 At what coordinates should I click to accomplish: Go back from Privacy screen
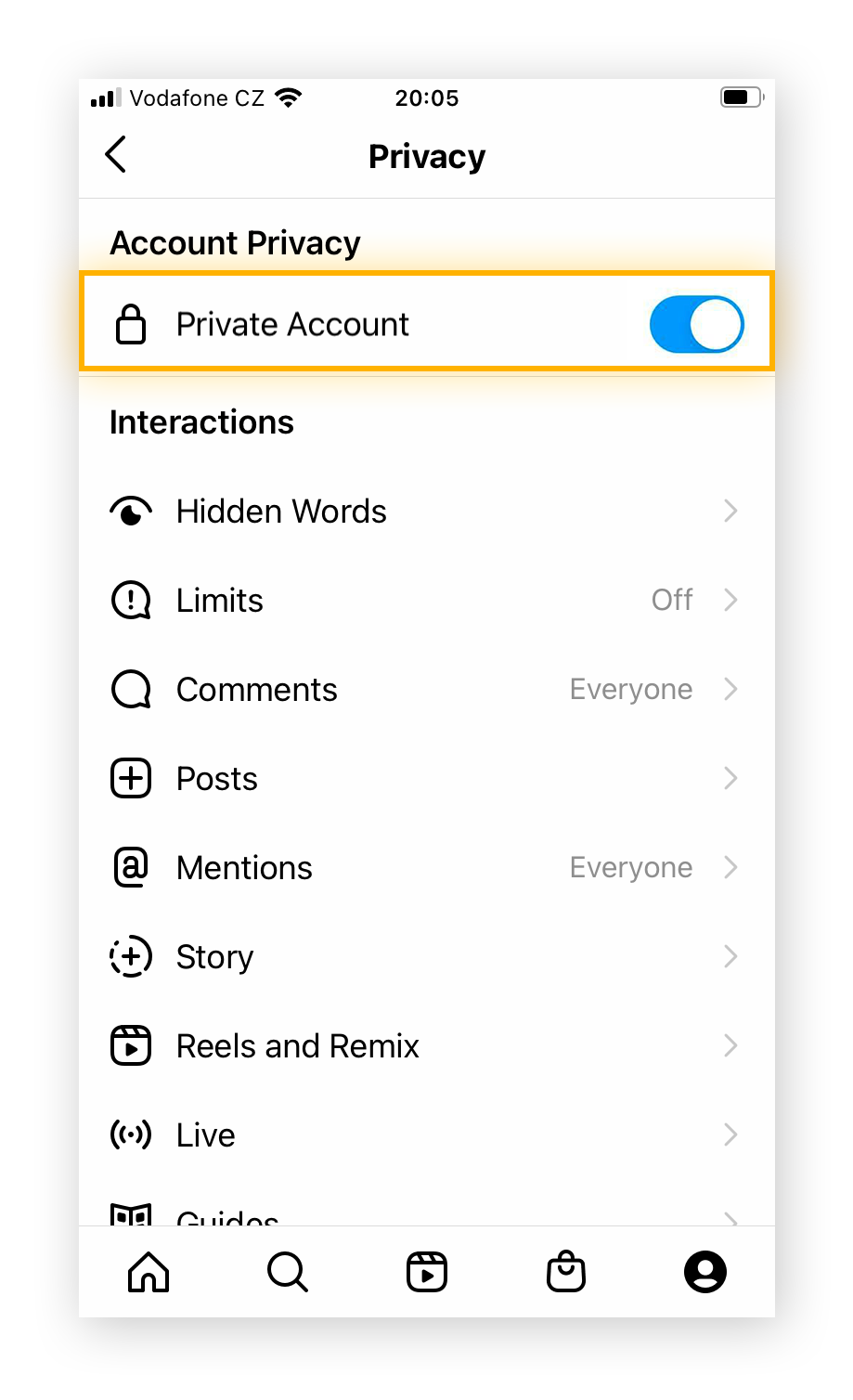tap(116, 155)
